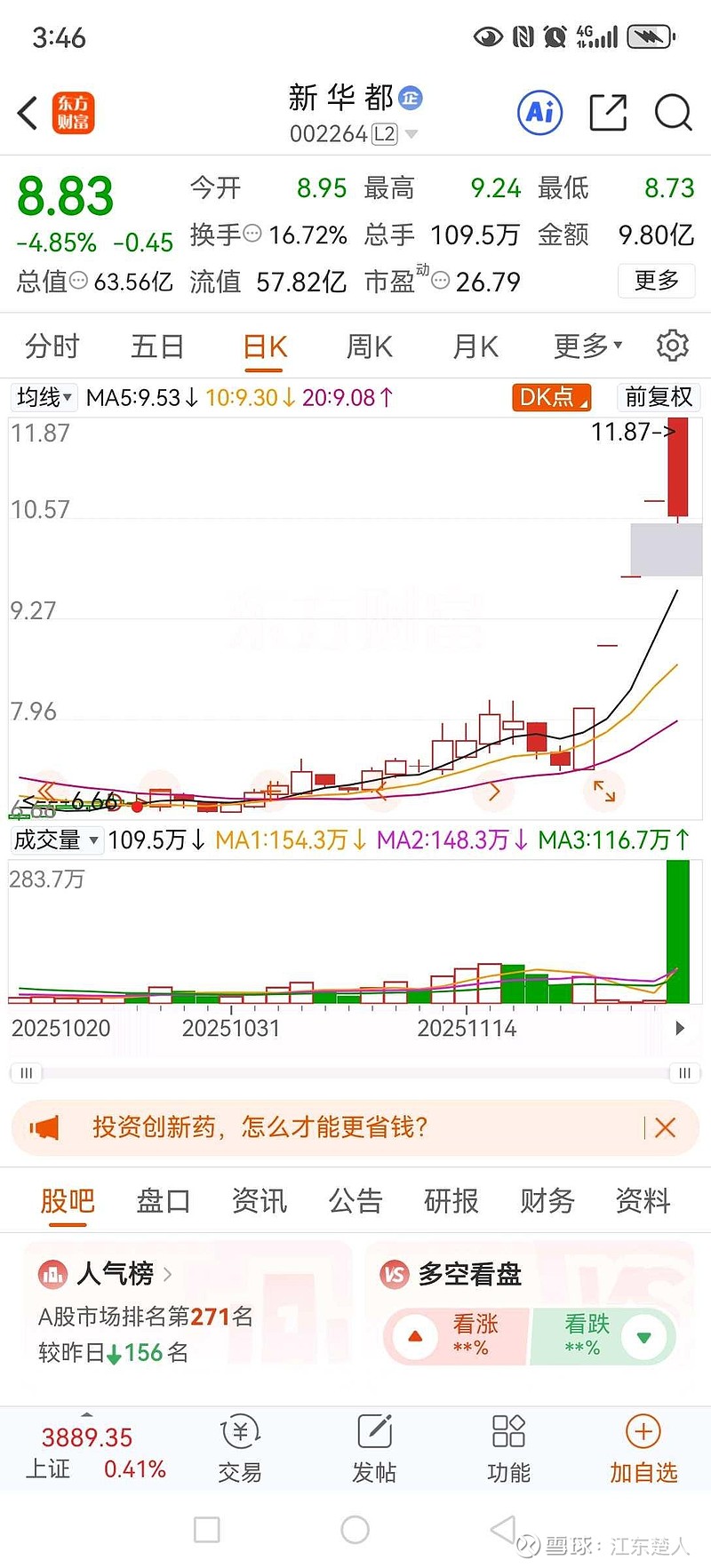
Task: Tap the share icon beside Ai
Action: 607,113
